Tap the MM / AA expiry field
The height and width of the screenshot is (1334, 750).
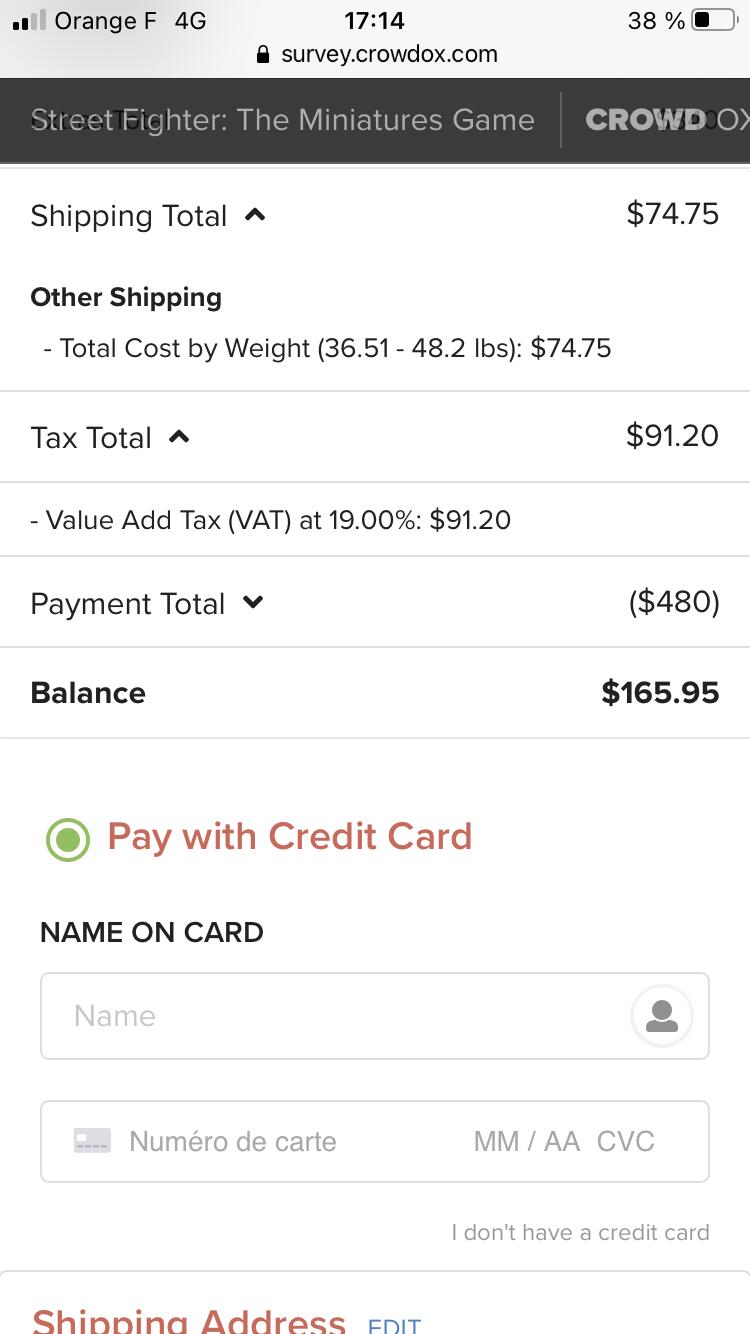point(527,1142)
